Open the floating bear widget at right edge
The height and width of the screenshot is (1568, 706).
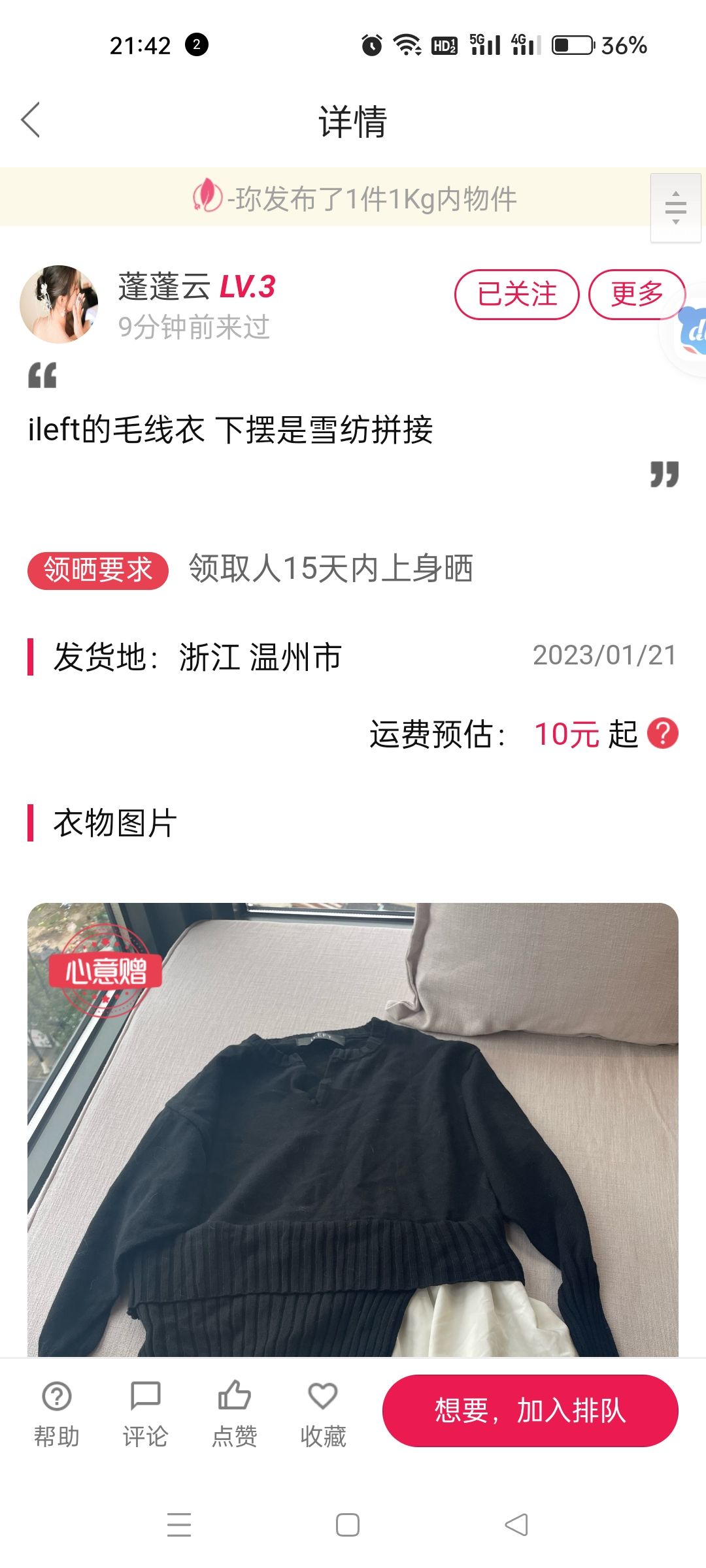[x=690, y=331]
